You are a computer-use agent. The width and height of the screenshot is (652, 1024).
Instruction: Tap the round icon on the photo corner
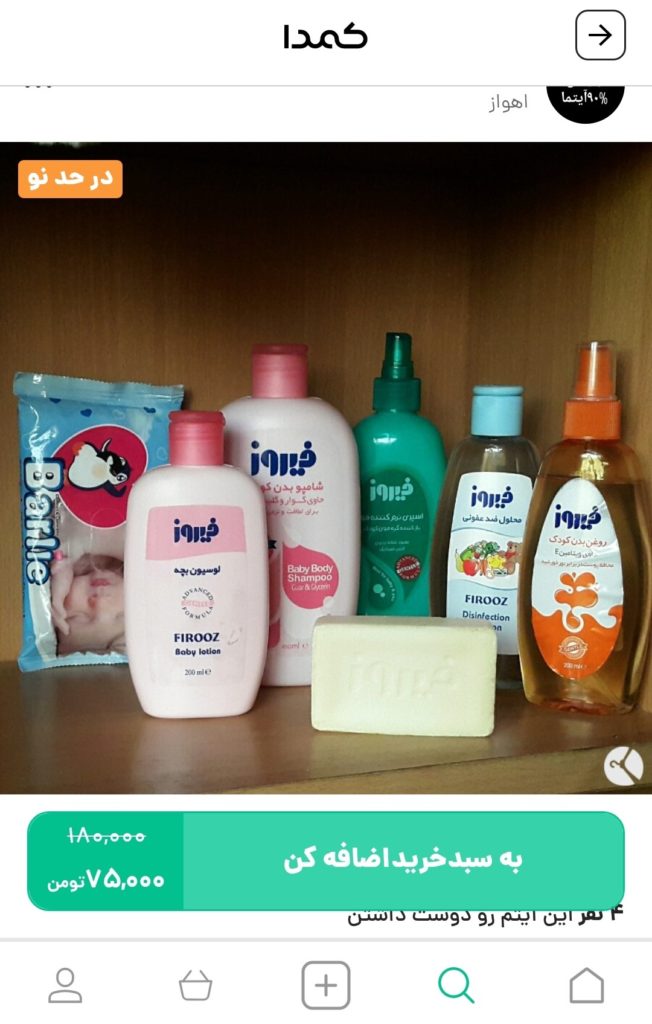click(x=623, y=766)
